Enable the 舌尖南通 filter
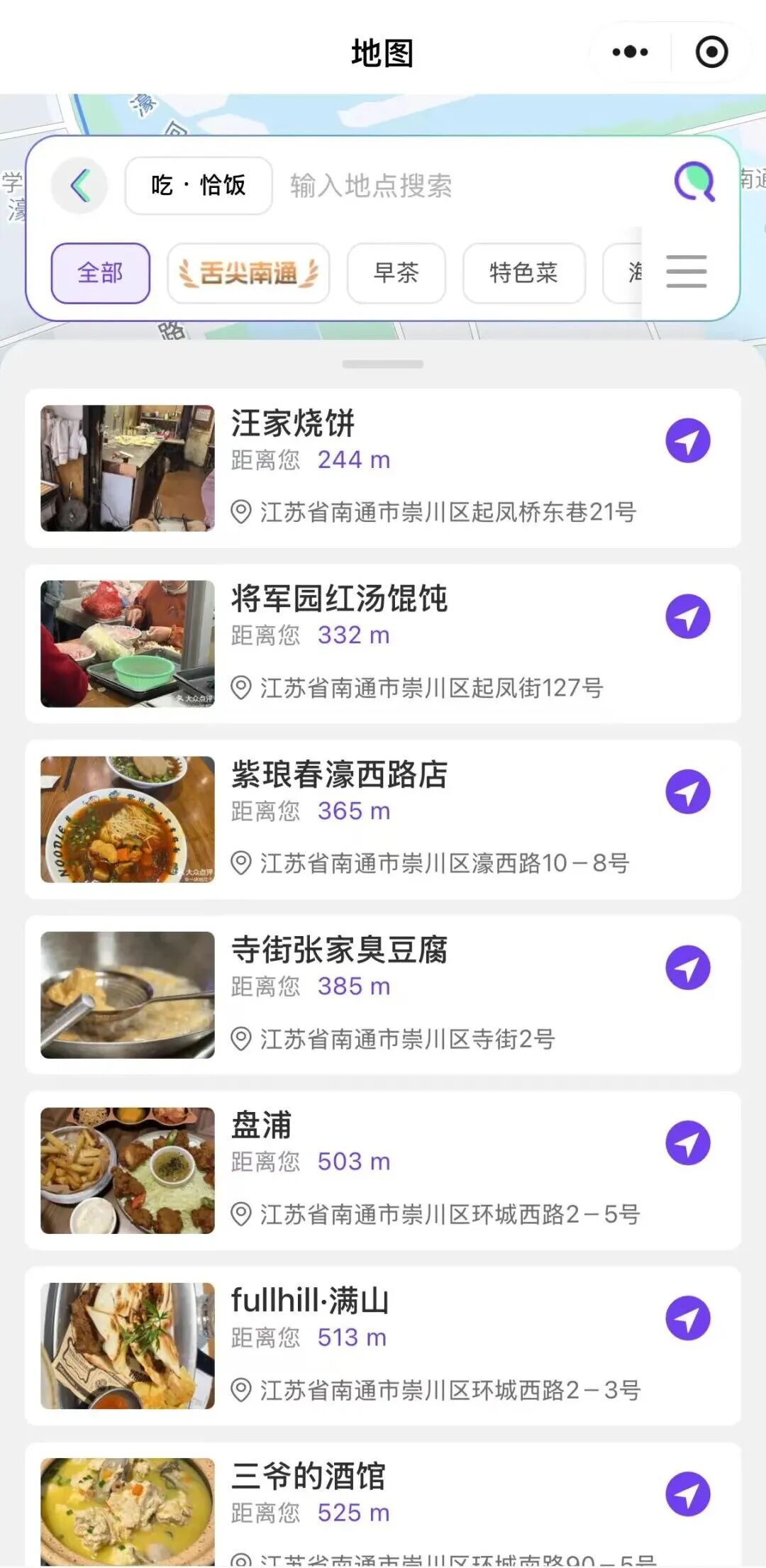The height and width of the screenshot is (1568, 766). (247, 274)
